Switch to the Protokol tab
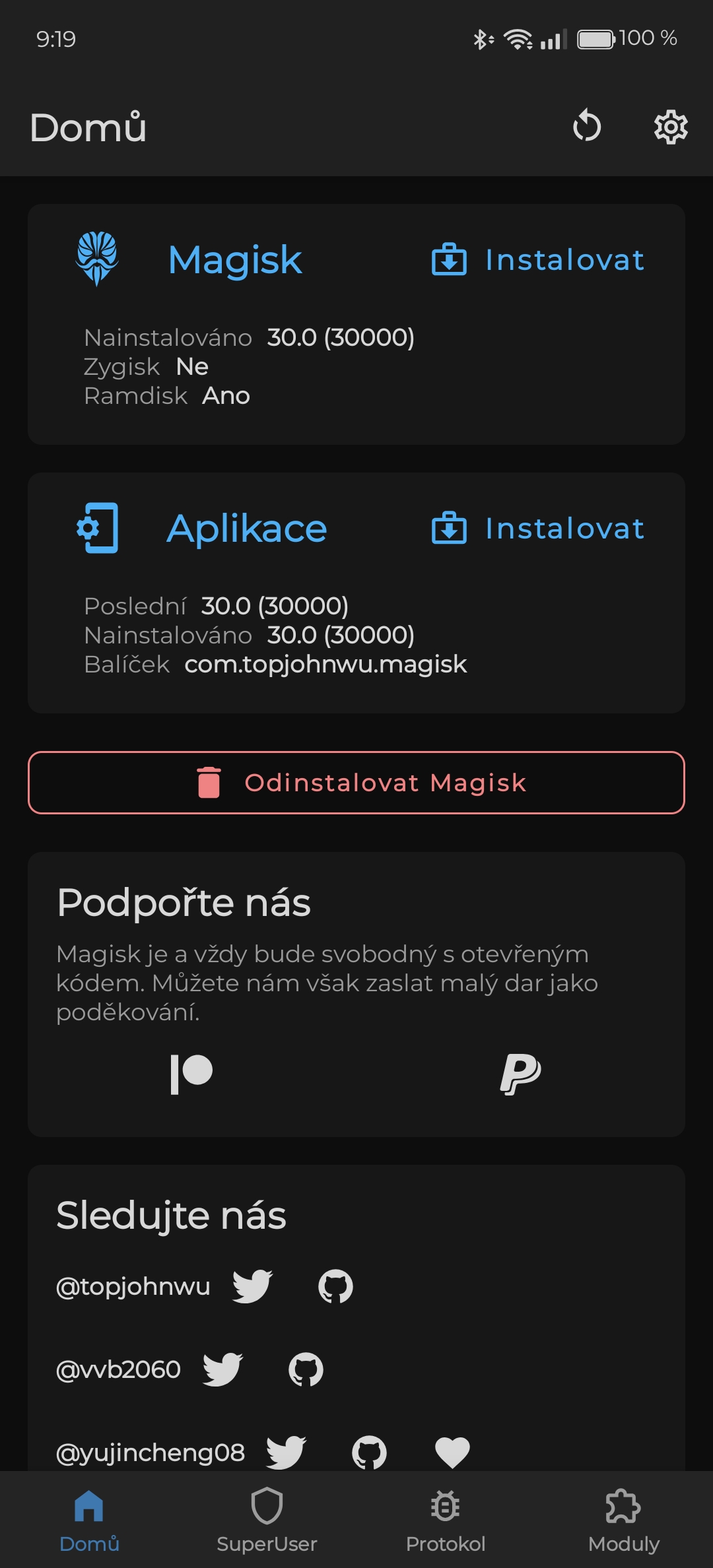The height and width of the screenshot is (1568, 713). tap(445, 1519)
